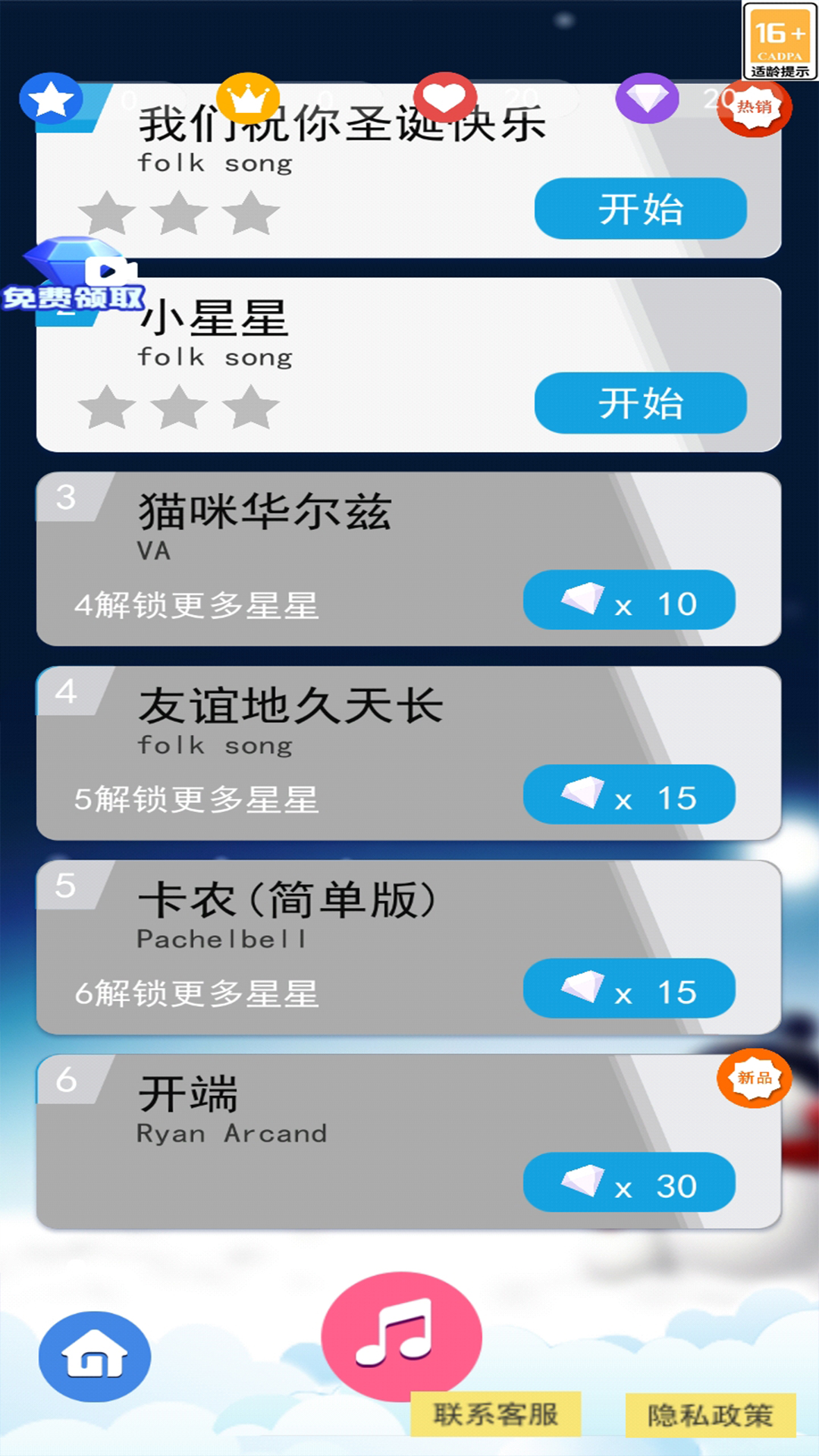Open the 隐私政策 privacy policy
This screenshot has width=819, height=1456.
point(710,1415)
